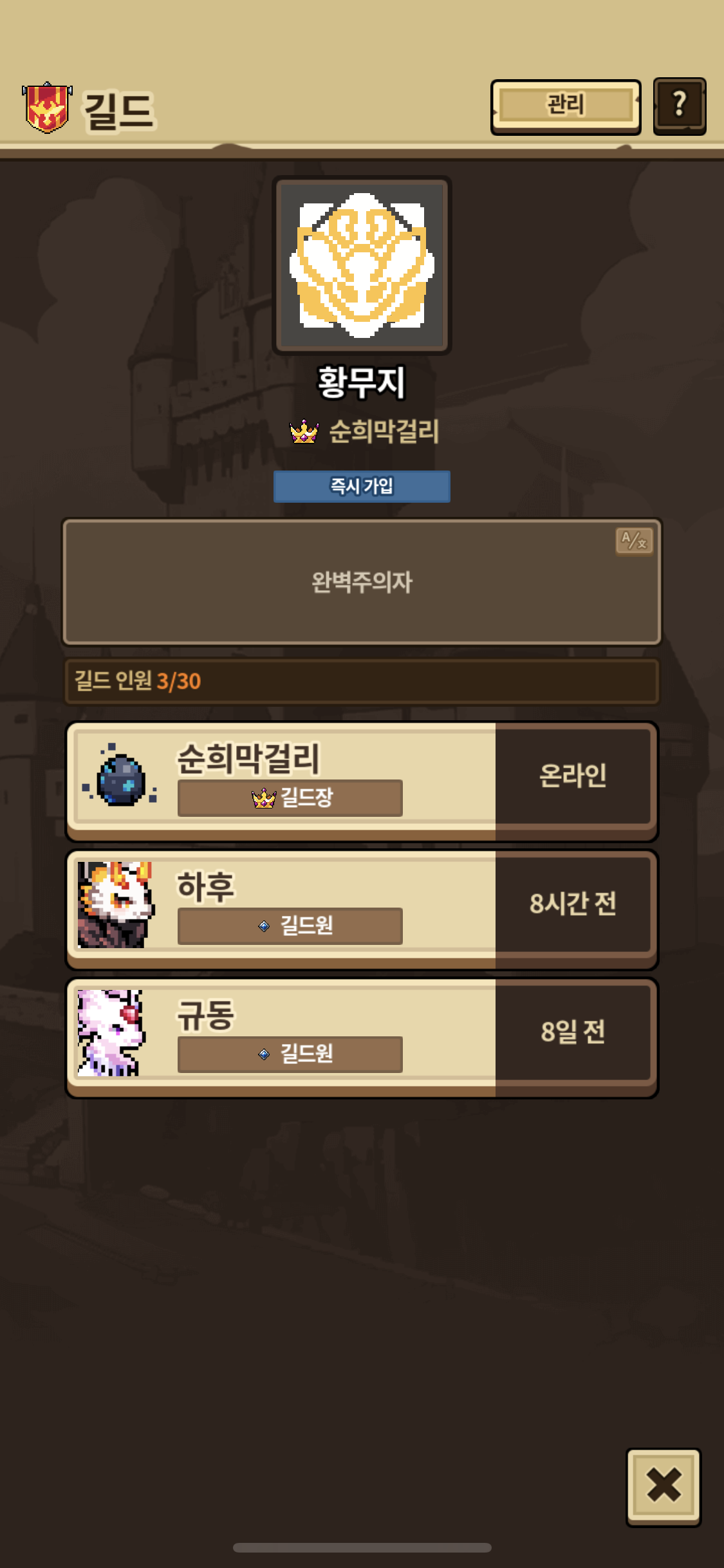724x1568 pixels.
Task: Select guild member 하후
Action: 362,909
